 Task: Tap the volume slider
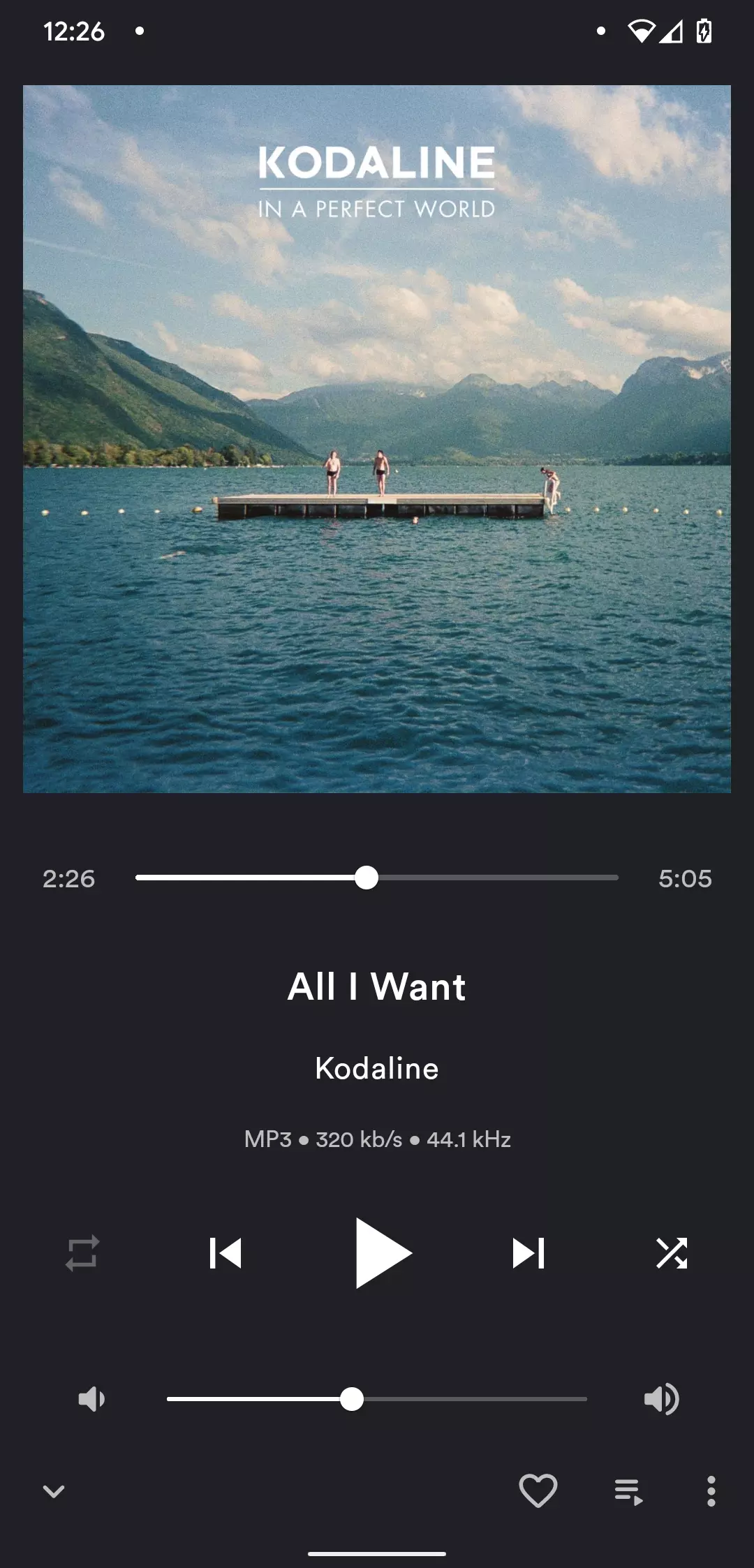tap(377, 1399)
